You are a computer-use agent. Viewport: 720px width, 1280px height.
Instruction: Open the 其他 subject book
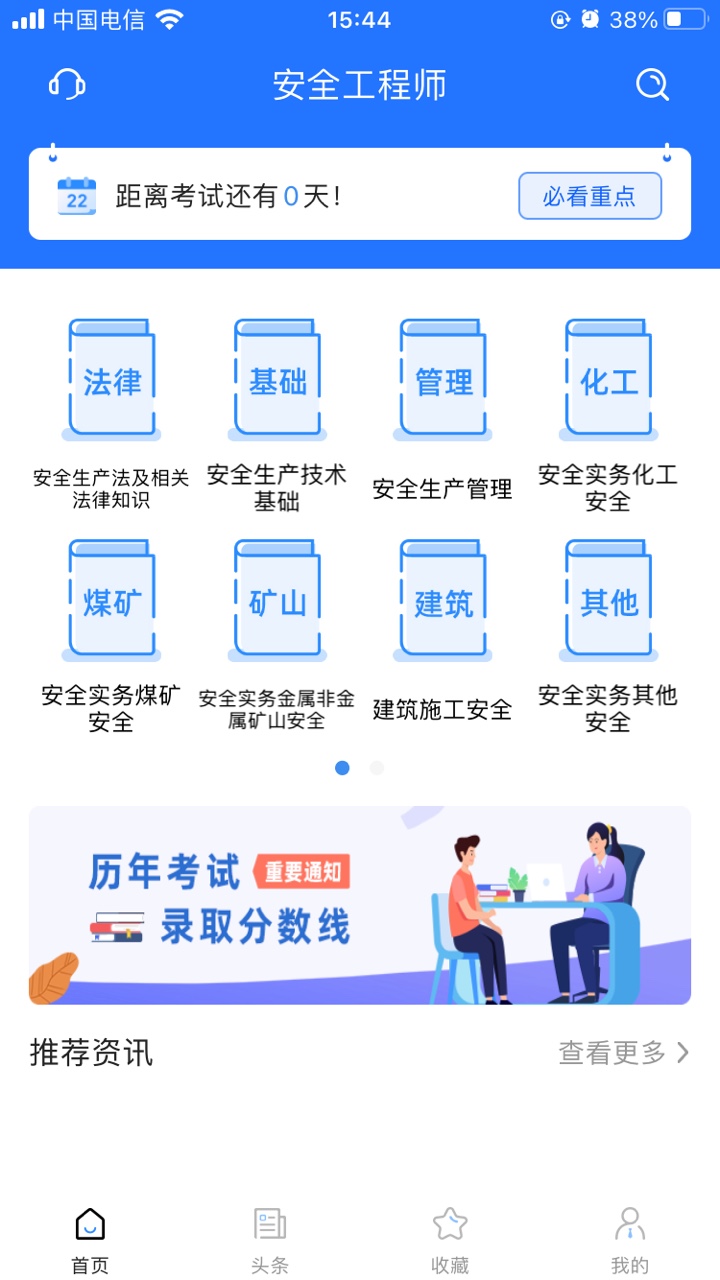pos(608,601)
